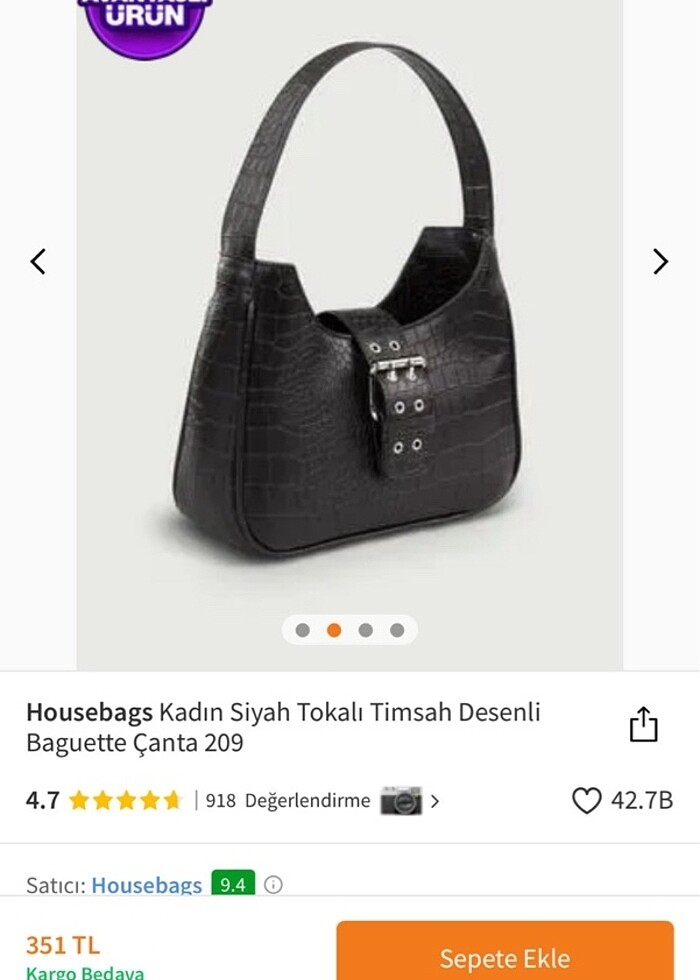Show the previous product image

[x=38, y=261]
